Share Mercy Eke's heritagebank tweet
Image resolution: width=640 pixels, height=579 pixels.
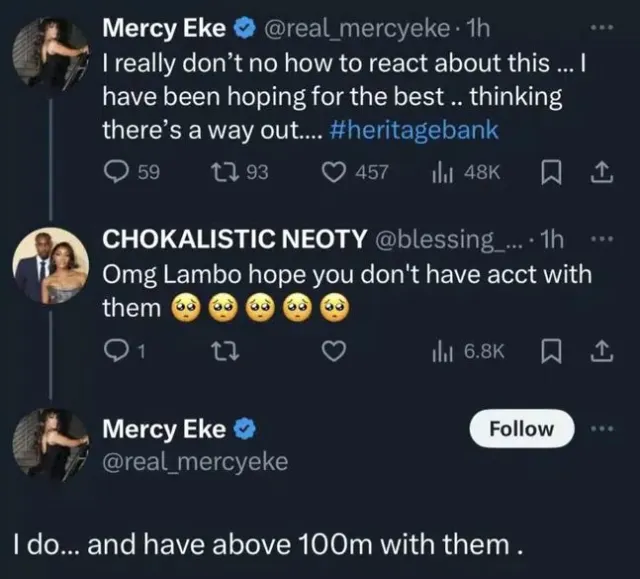coord(601,172)
